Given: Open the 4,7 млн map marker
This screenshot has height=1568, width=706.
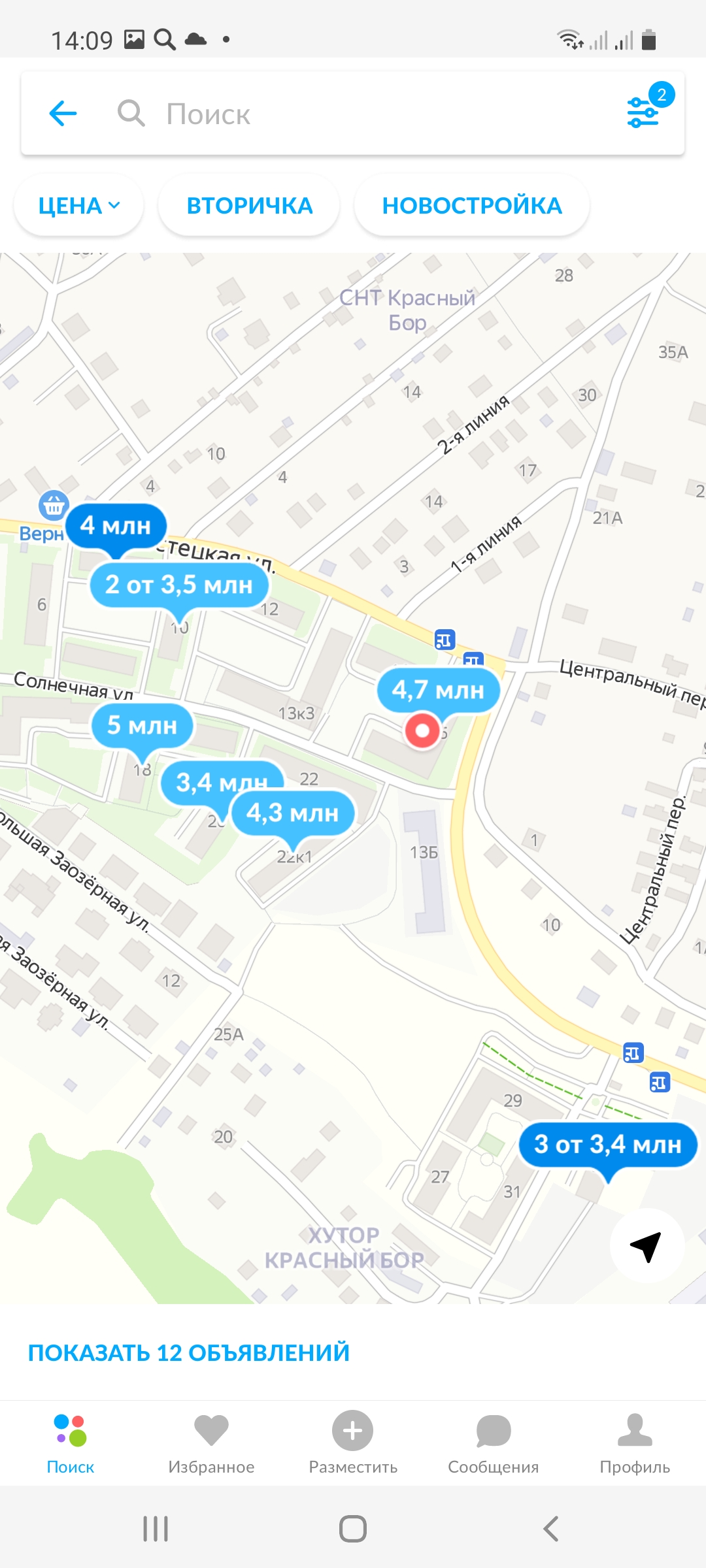Looking at the screenshot, I should tap(438, 690).
